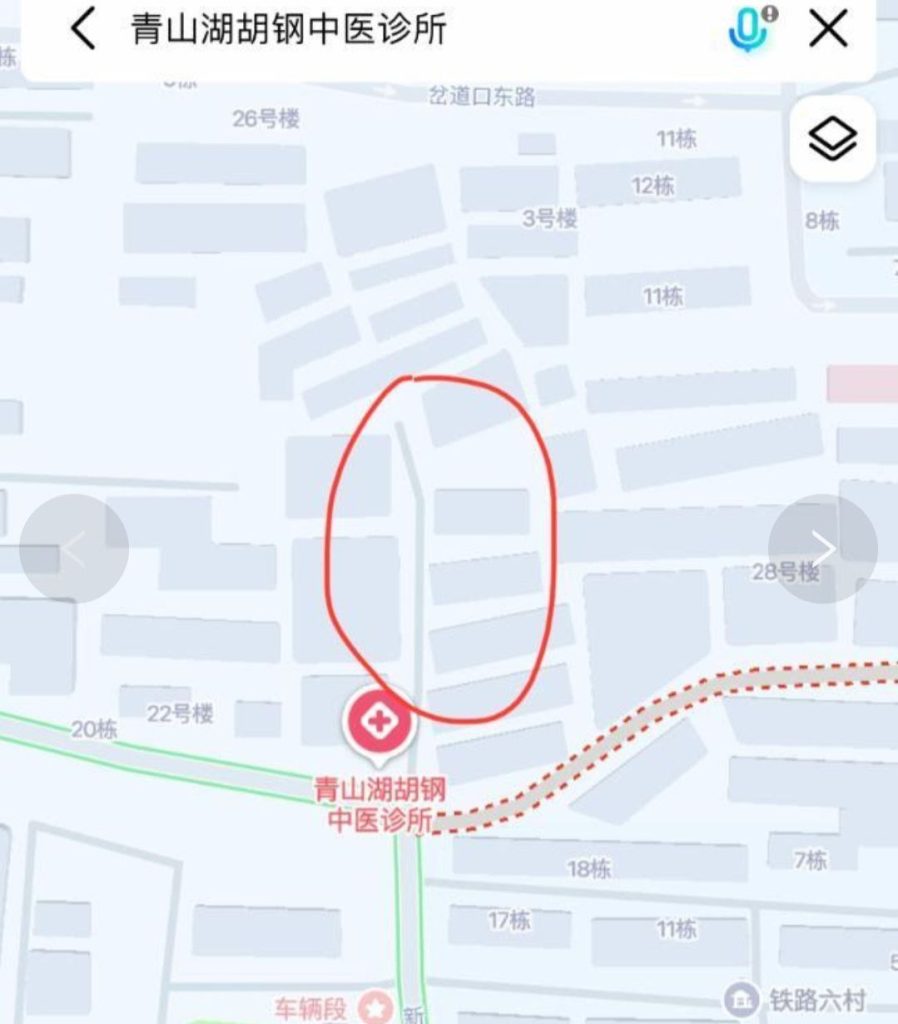
Task: Go to next result with right chevron
Action: [824, 547]
